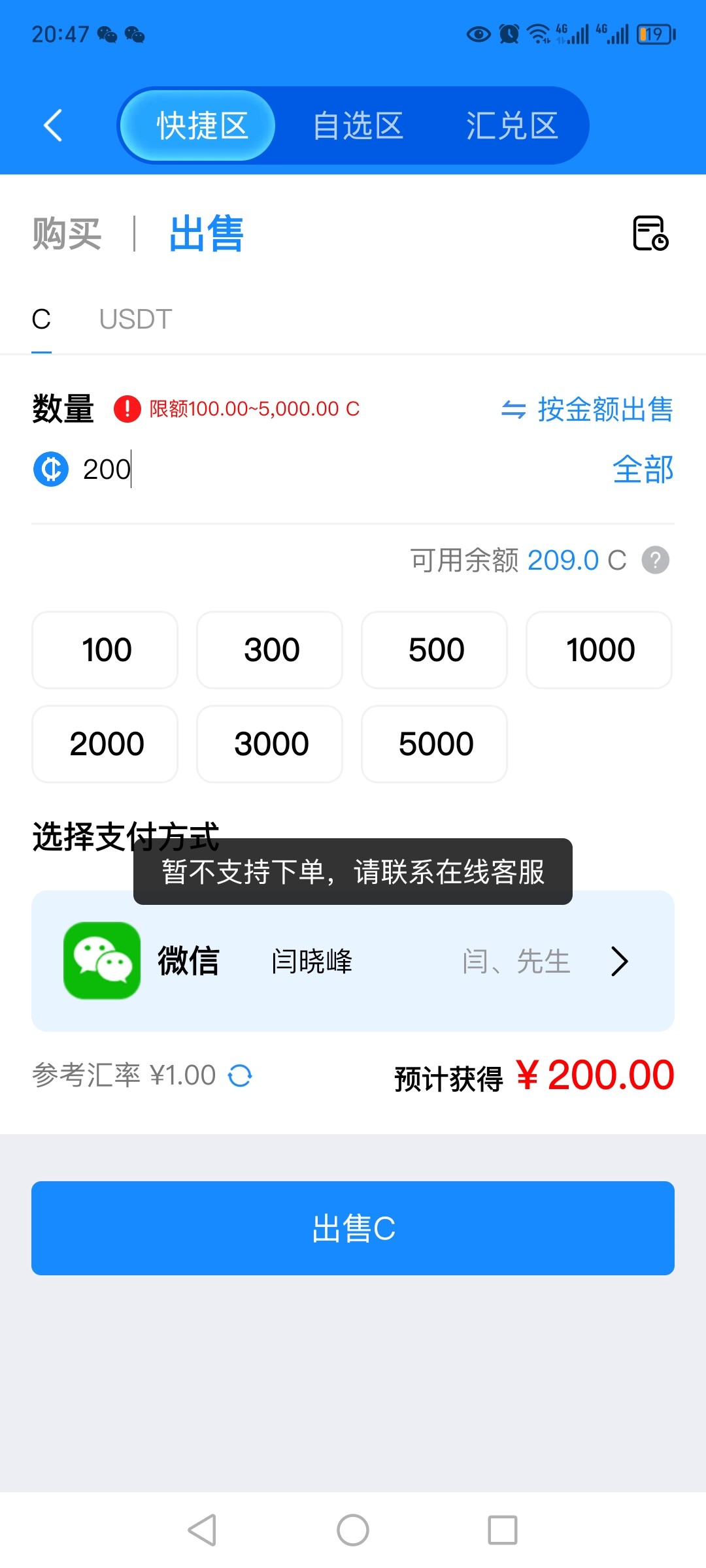Screen dimensions: 706x1568
Task: Pick the 500 quick amount chip
Action: [x=435, y=650]
